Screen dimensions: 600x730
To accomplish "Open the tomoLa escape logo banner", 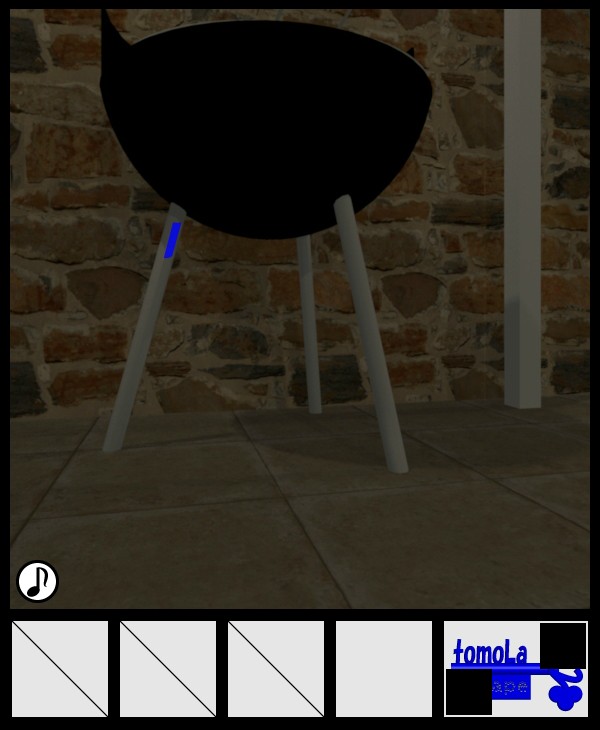I will point(515,668).
